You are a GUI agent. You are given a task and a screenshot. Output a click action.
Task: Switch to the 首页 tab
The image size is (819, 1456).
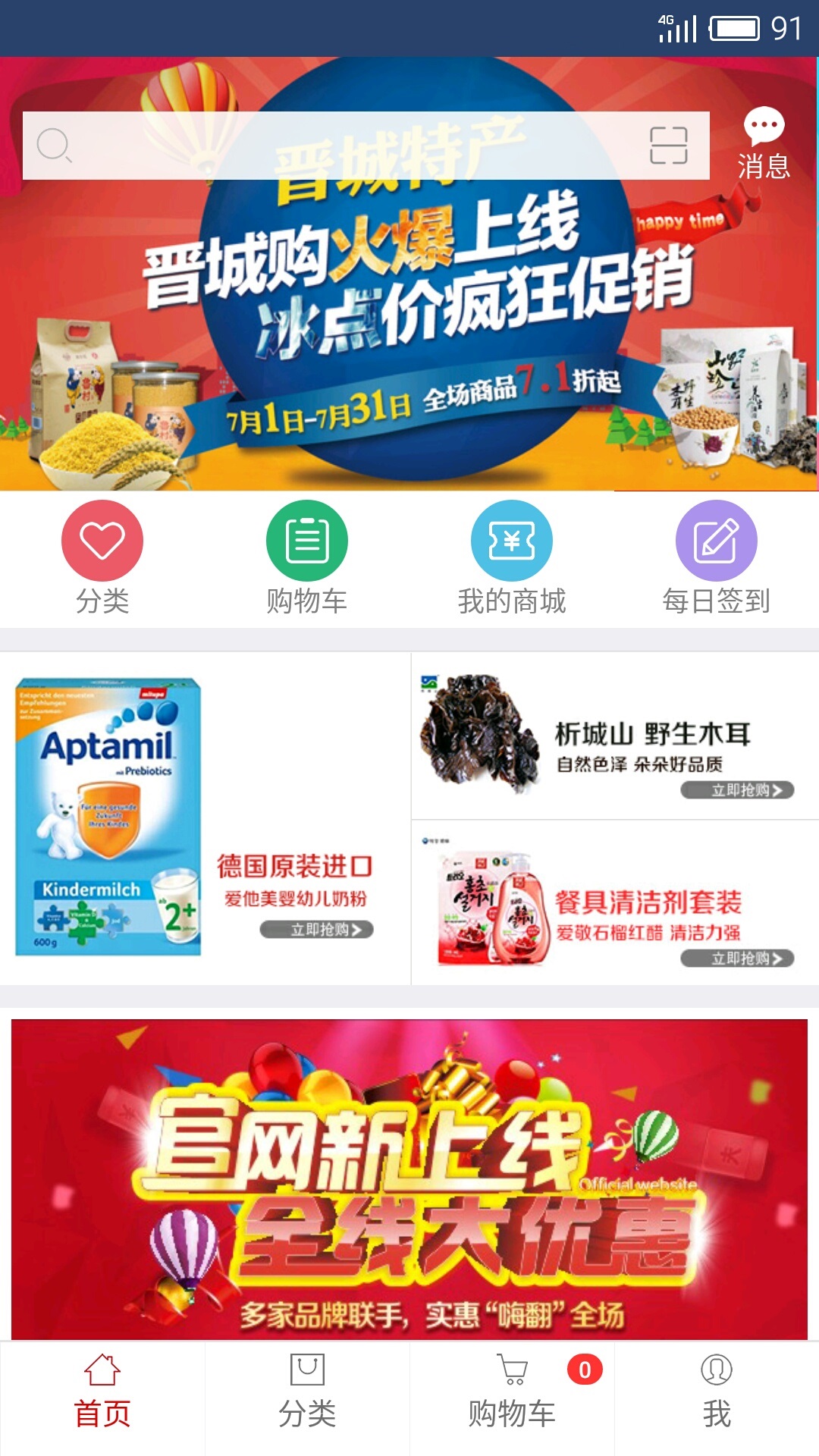102,1395
